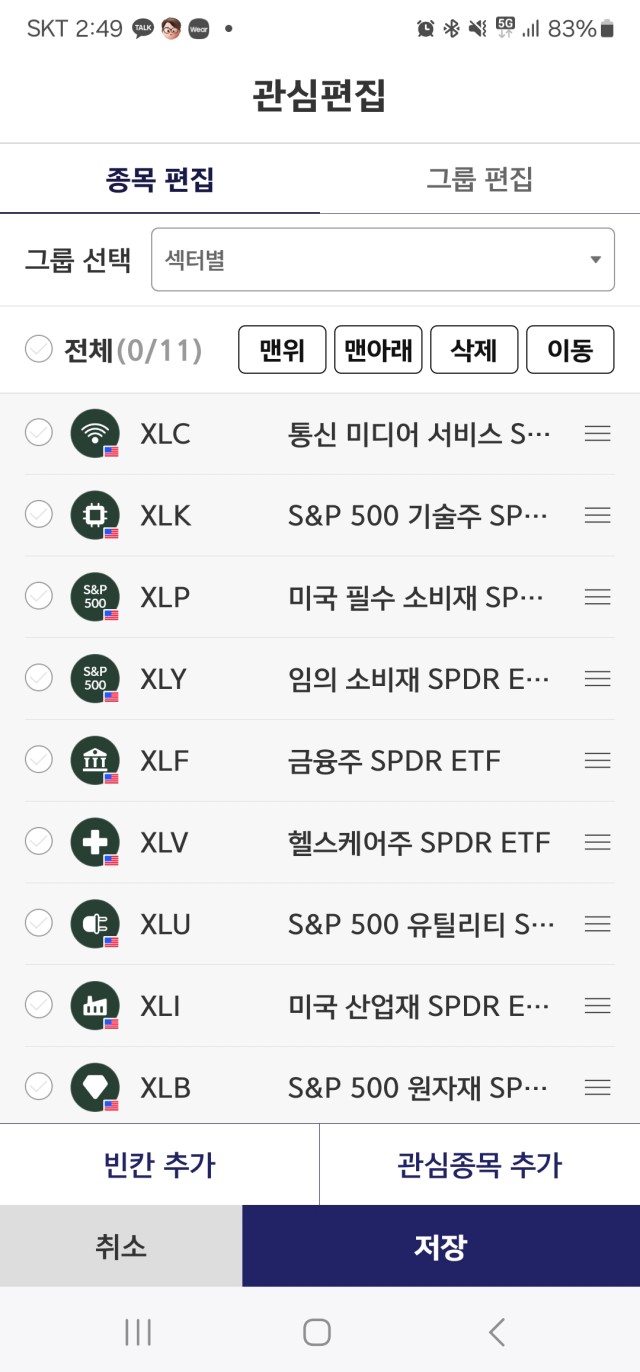
Task: Tap the 삭제 button
Action: pyautogui.click(x=474, y=350)
